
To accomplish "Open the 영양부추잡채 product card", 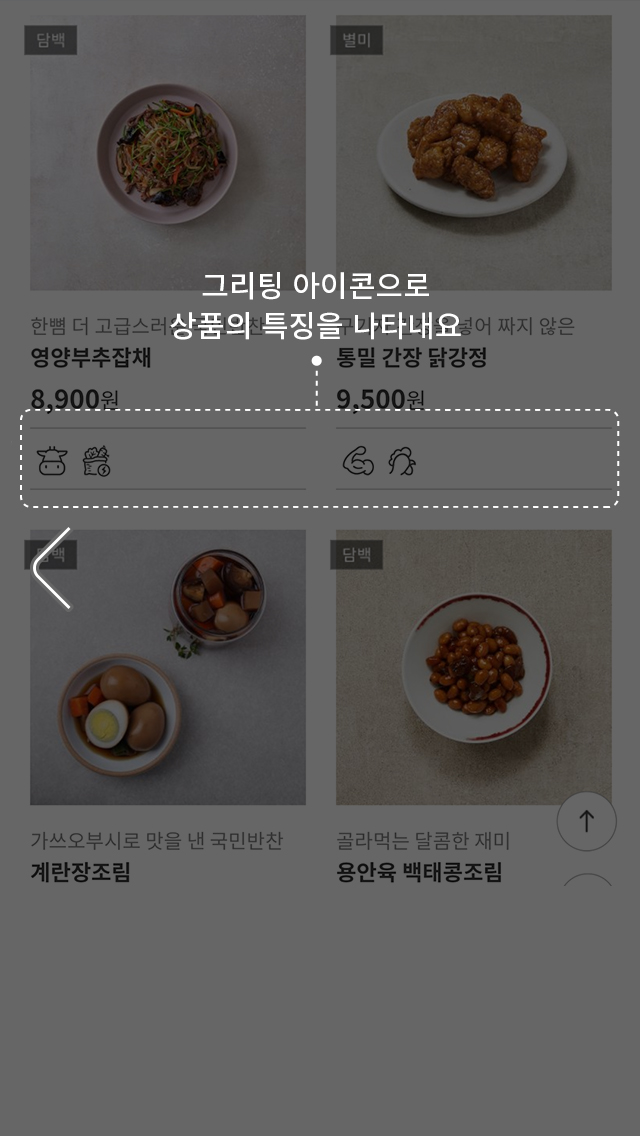I will (168, 153).
